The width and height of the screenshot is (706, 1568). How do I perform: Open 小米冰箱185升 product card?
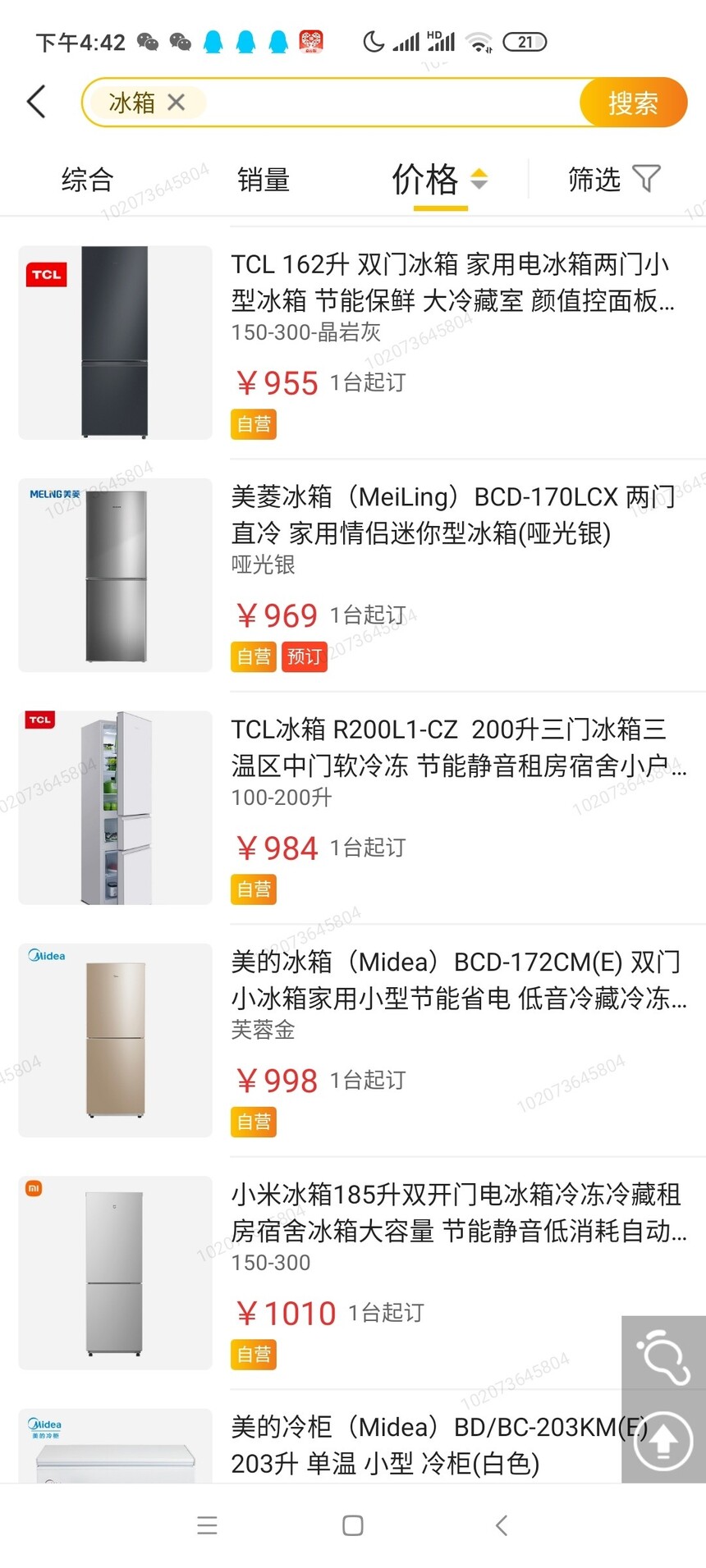point(361,1273)
